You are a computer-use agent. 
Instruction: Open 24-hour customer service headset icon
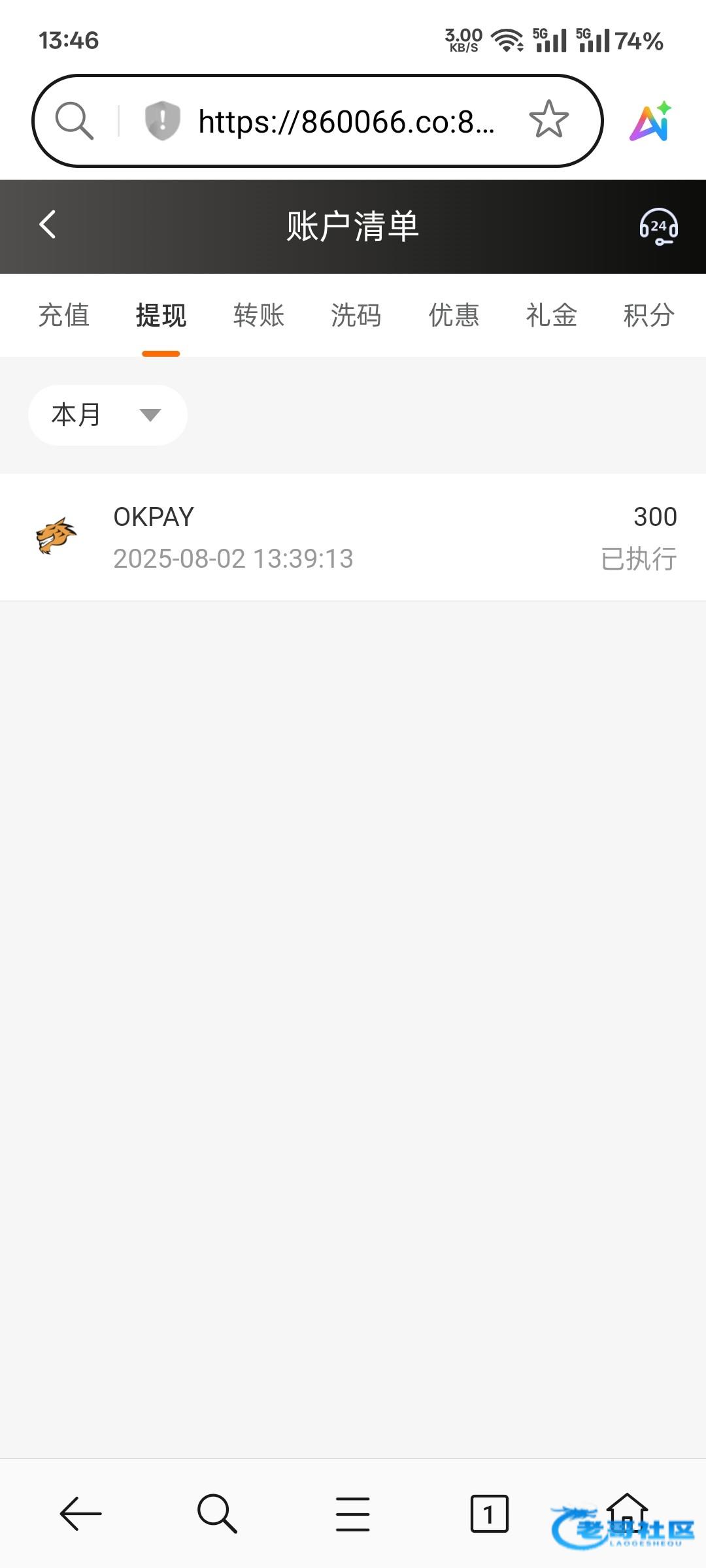(658, 226)
